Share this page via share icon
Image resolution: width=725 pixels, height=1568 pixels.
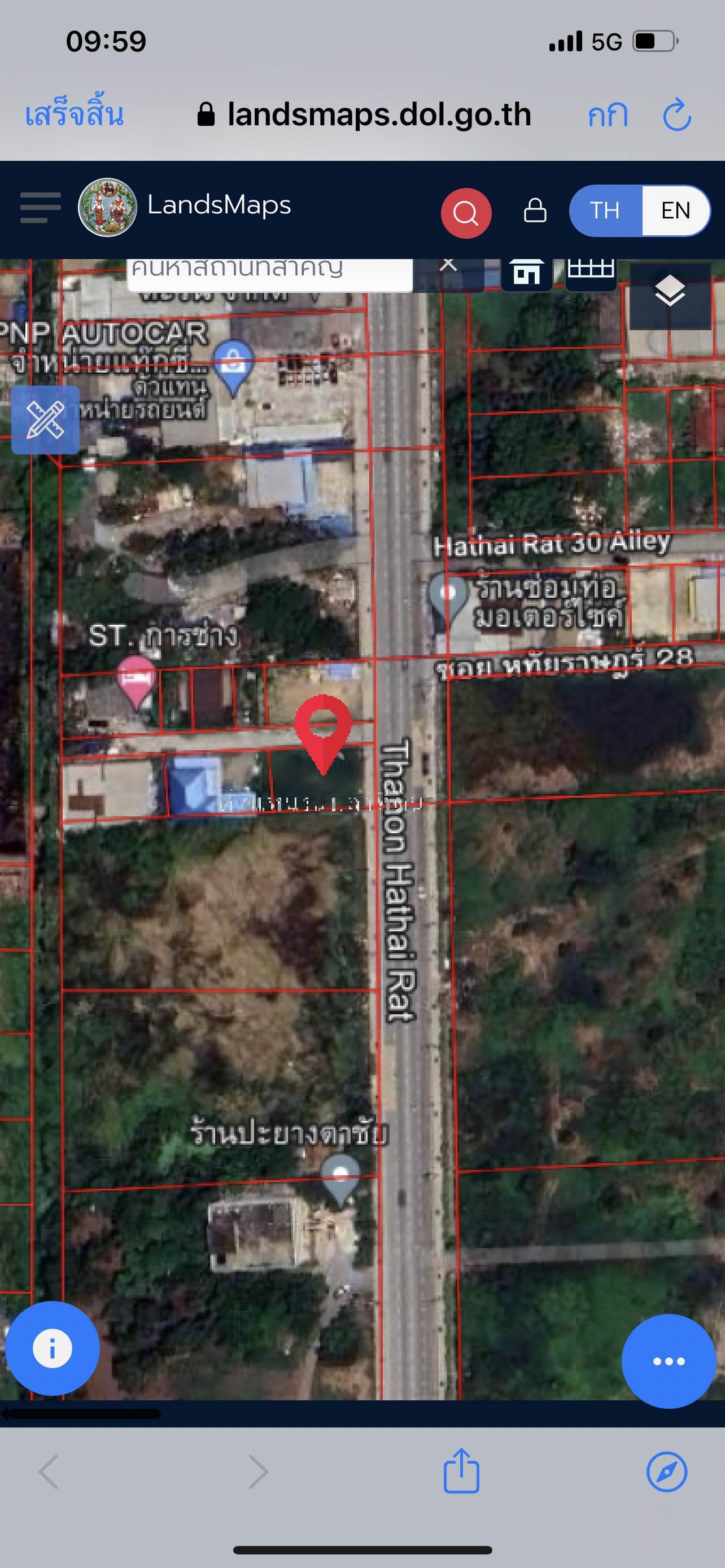461,1470
